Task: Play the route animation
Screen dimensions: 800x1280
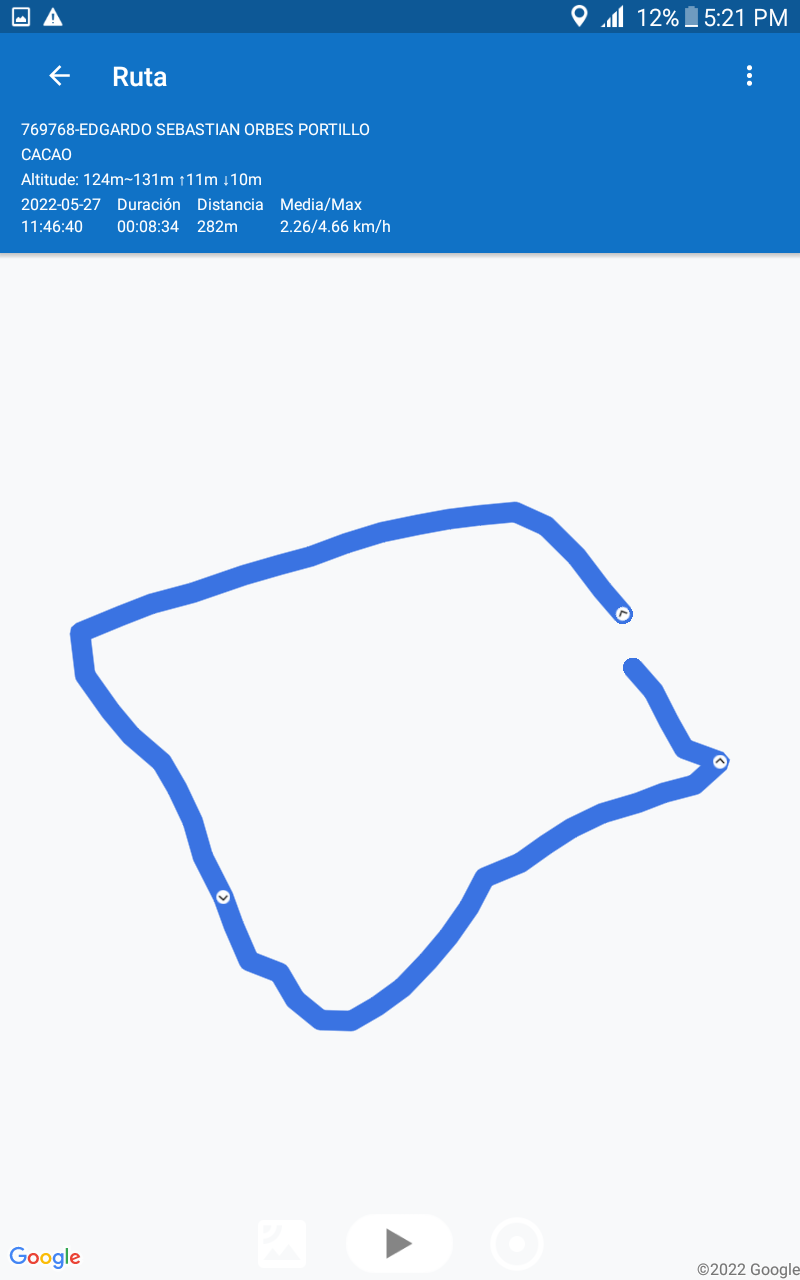Action: tap(399, 1243)
